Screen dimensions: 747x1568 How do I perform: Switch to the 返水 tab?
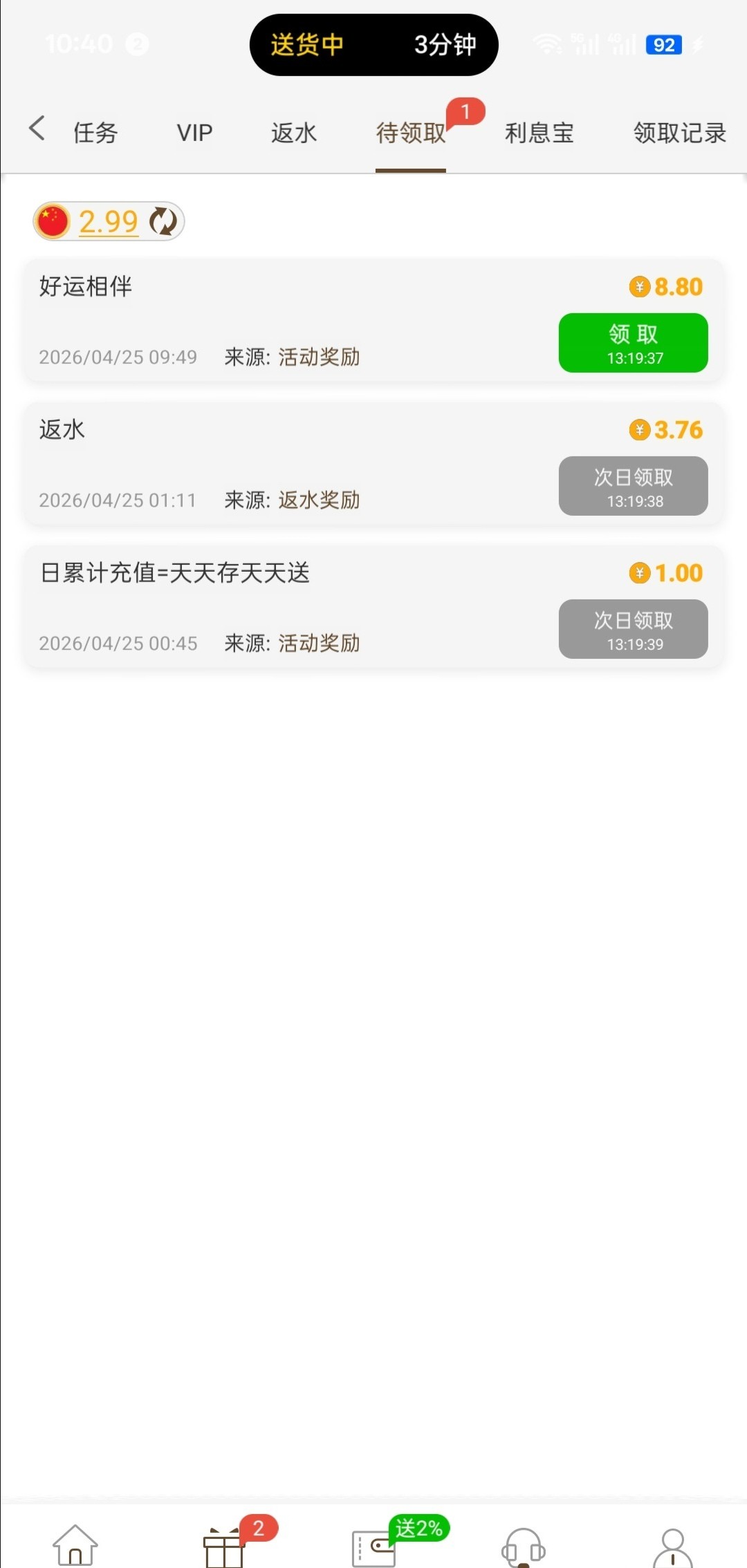(294, 132)
